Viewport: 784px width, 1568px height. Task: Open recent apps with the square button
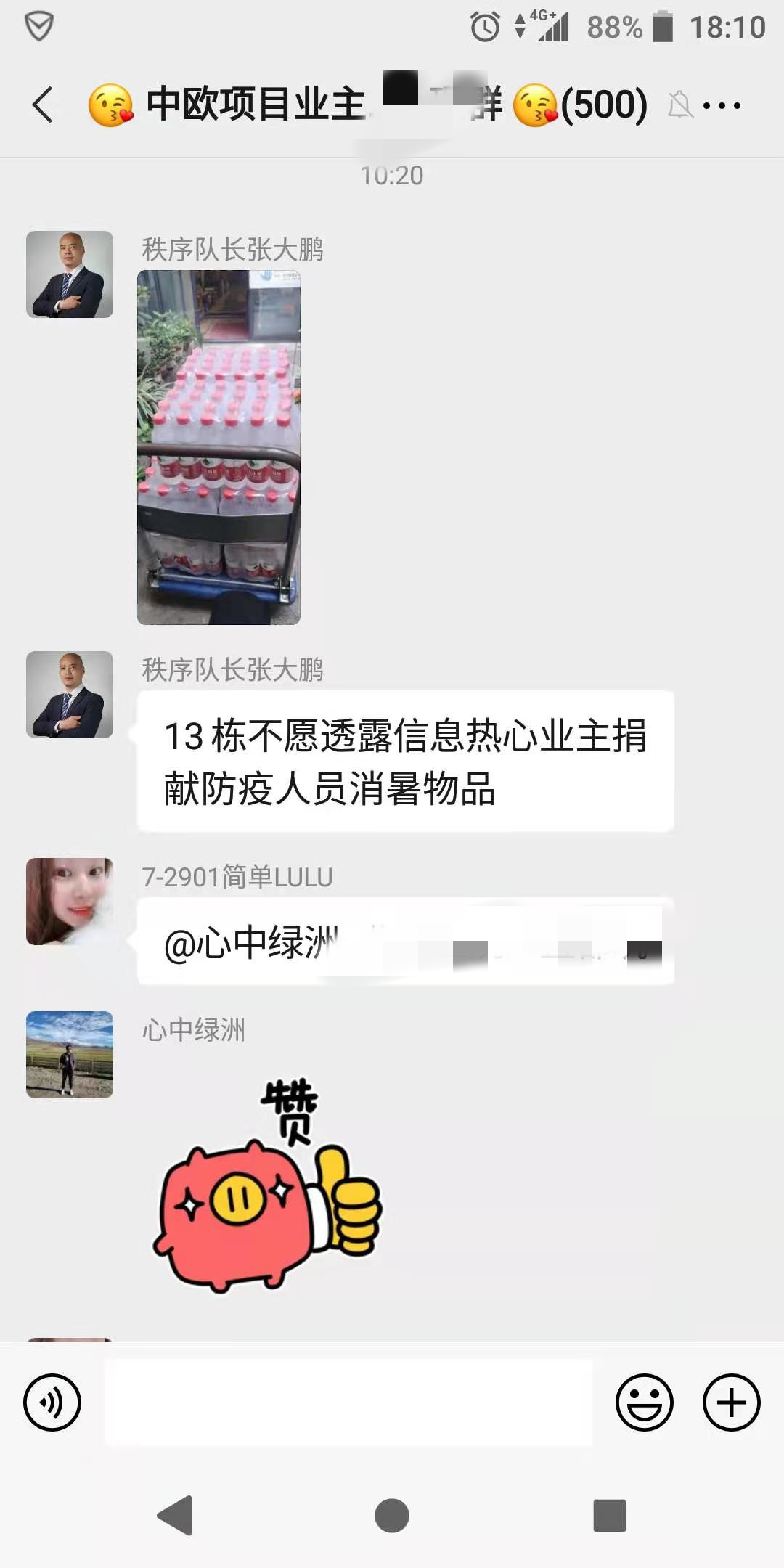point(610,1516)
